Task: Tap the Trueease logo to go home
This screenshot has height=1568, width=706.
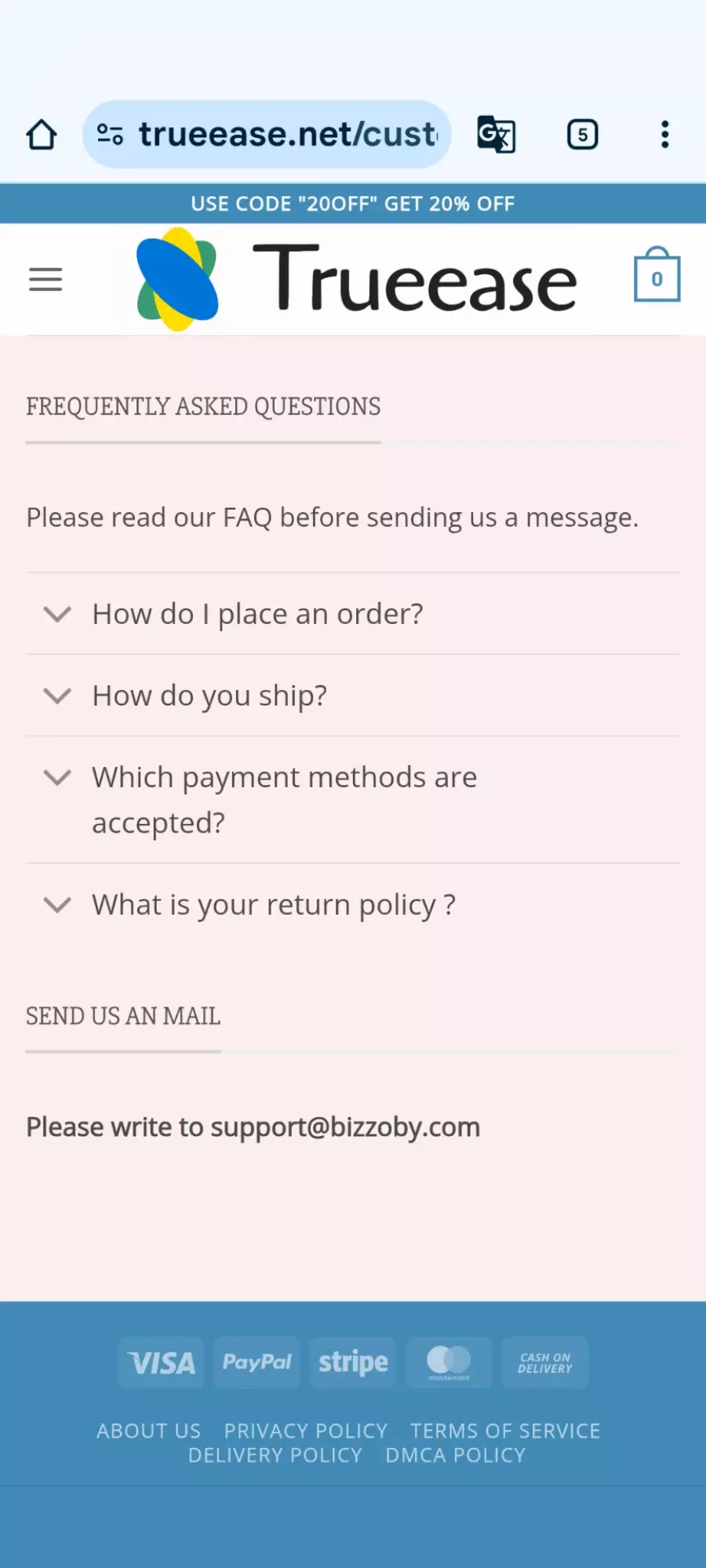Action: (357, 280)
